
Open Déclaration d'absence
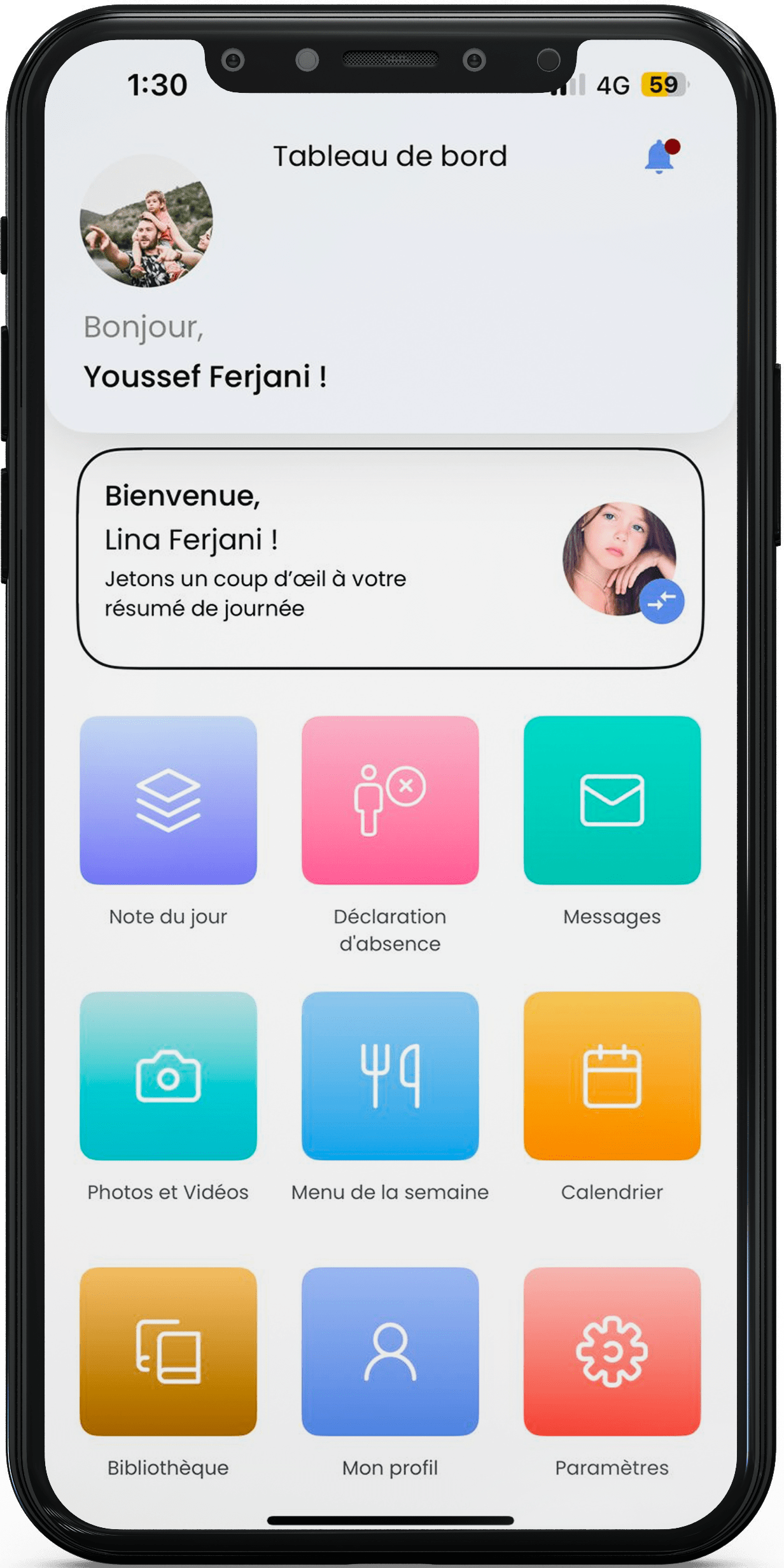390,800
